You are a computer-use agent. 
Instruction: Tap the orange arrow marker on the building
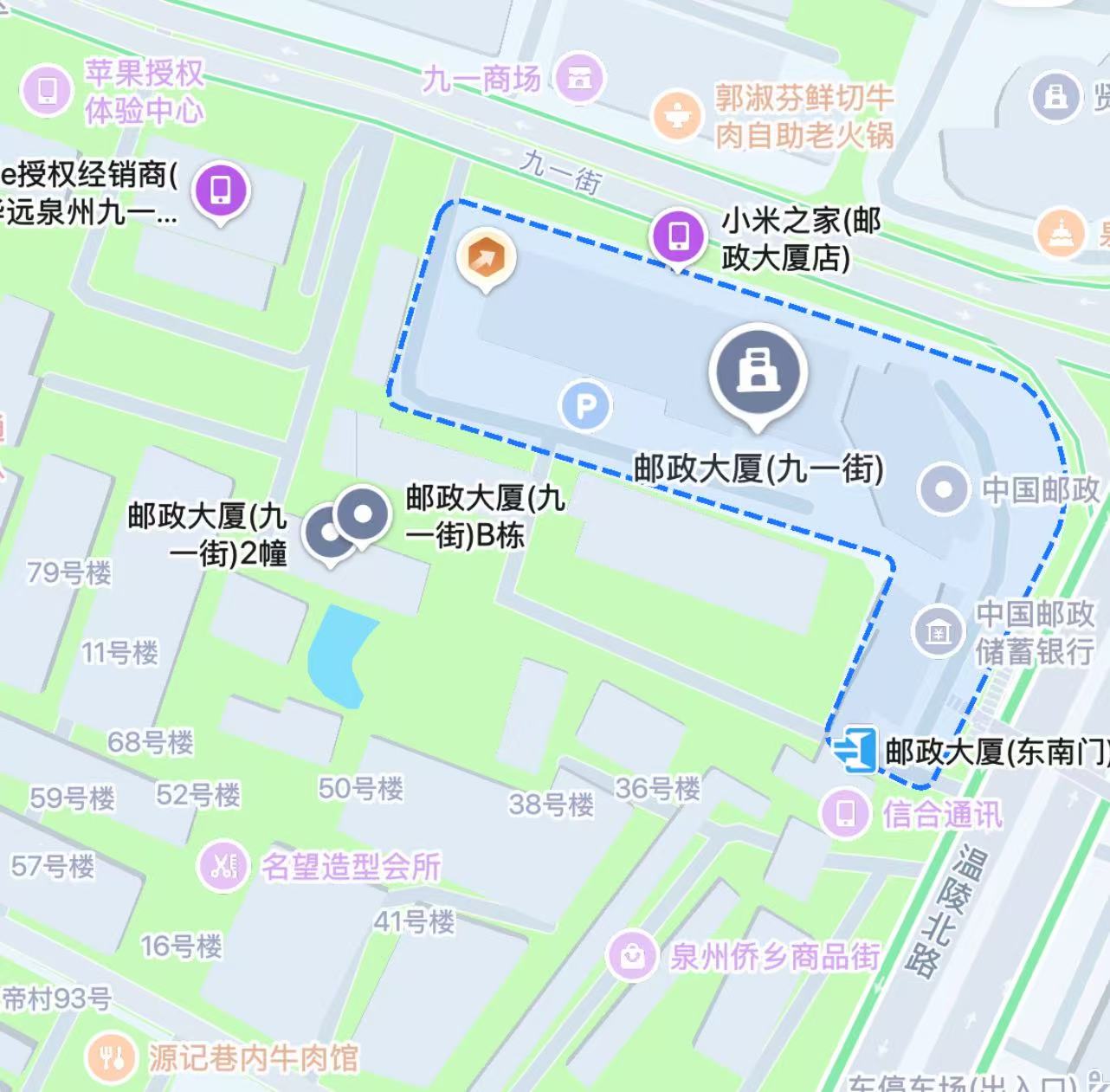tap(486, 256)
